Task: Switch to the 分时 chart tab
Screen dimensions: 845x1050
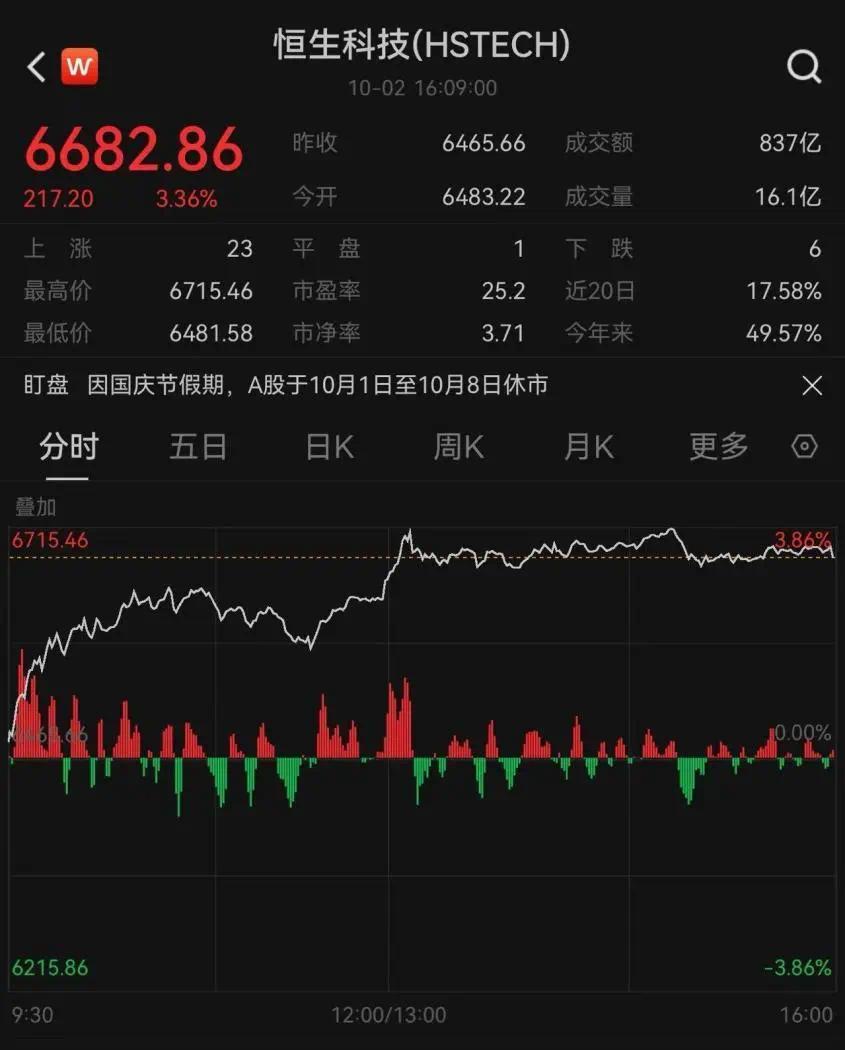Action: tap(69, 447)
